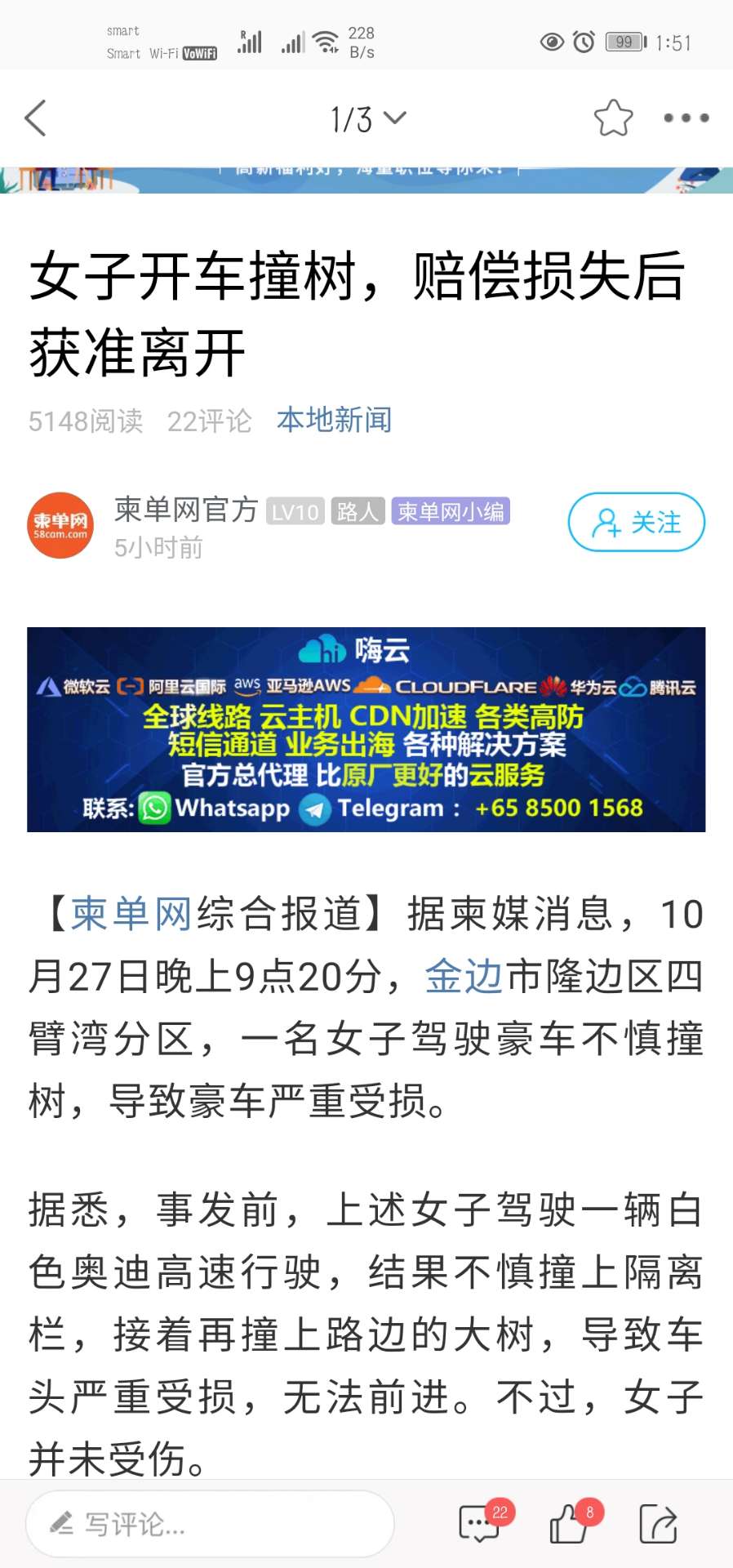Tap the 写评论 comment input field

pos(210,1524)
